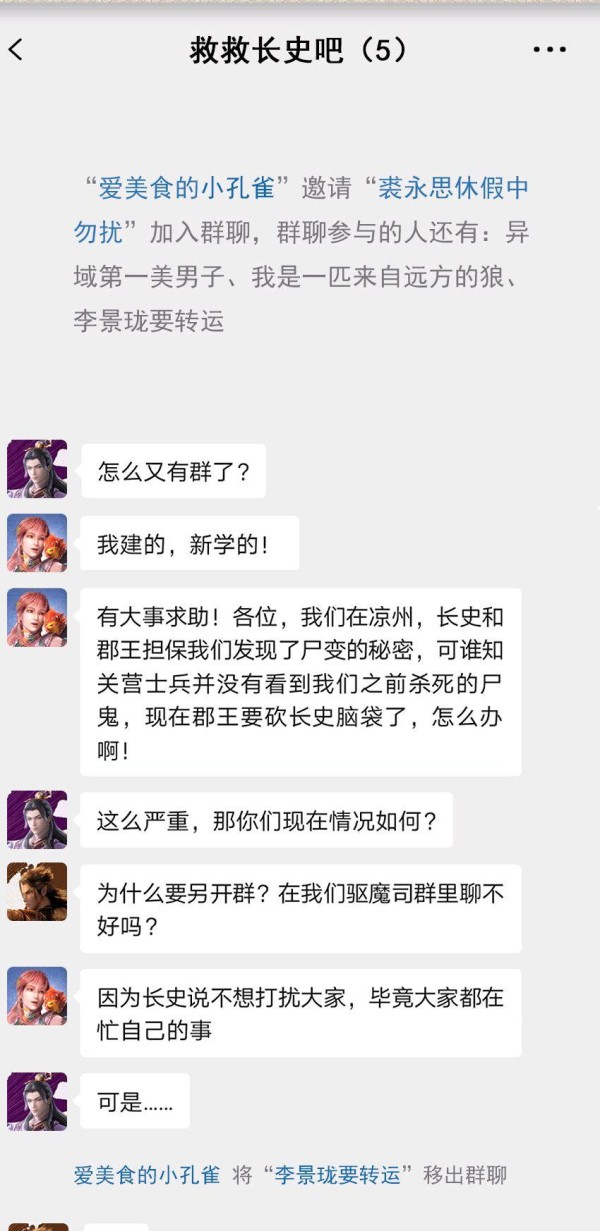Go back from the 救救长史吧 group chat

click(16, 50)
